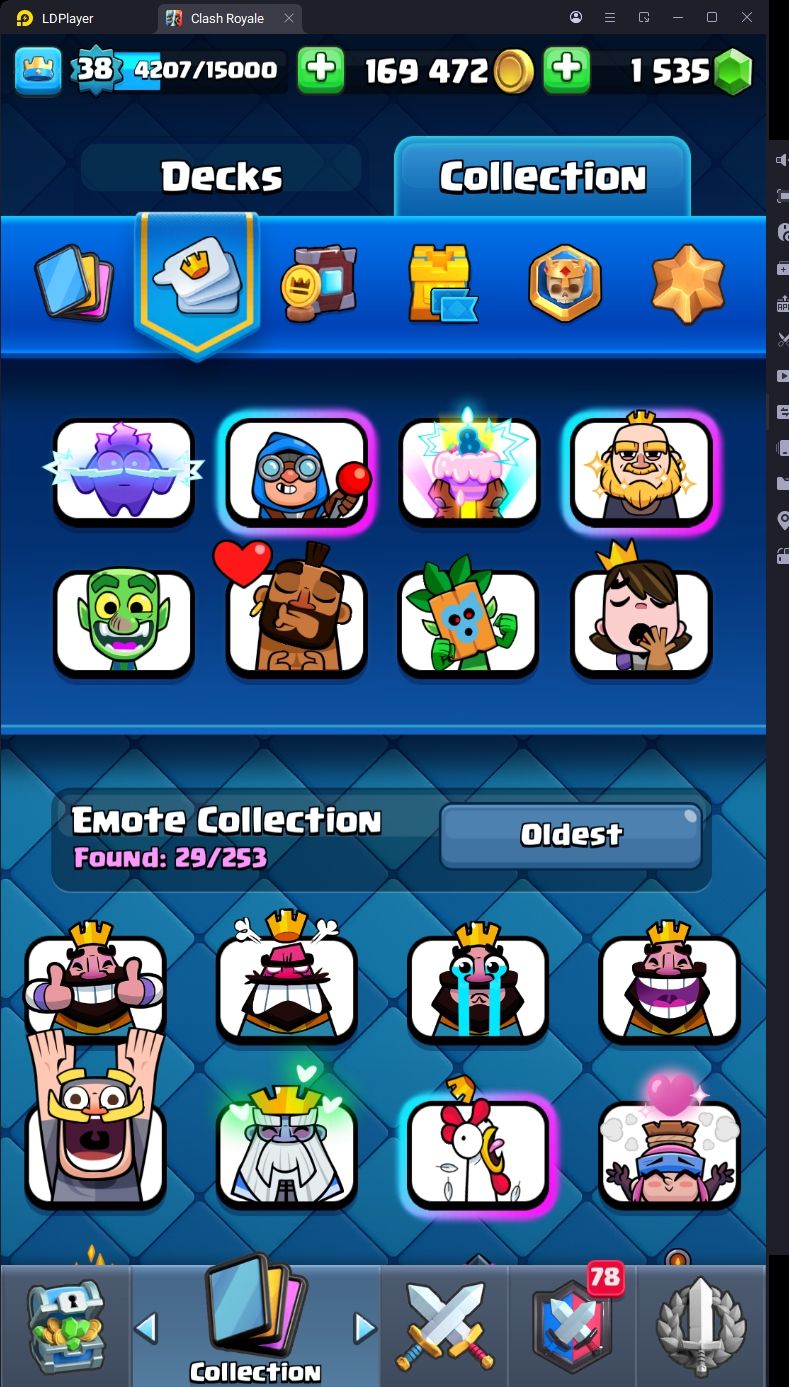Open the cards collection category icon

[x=74, y=282]
